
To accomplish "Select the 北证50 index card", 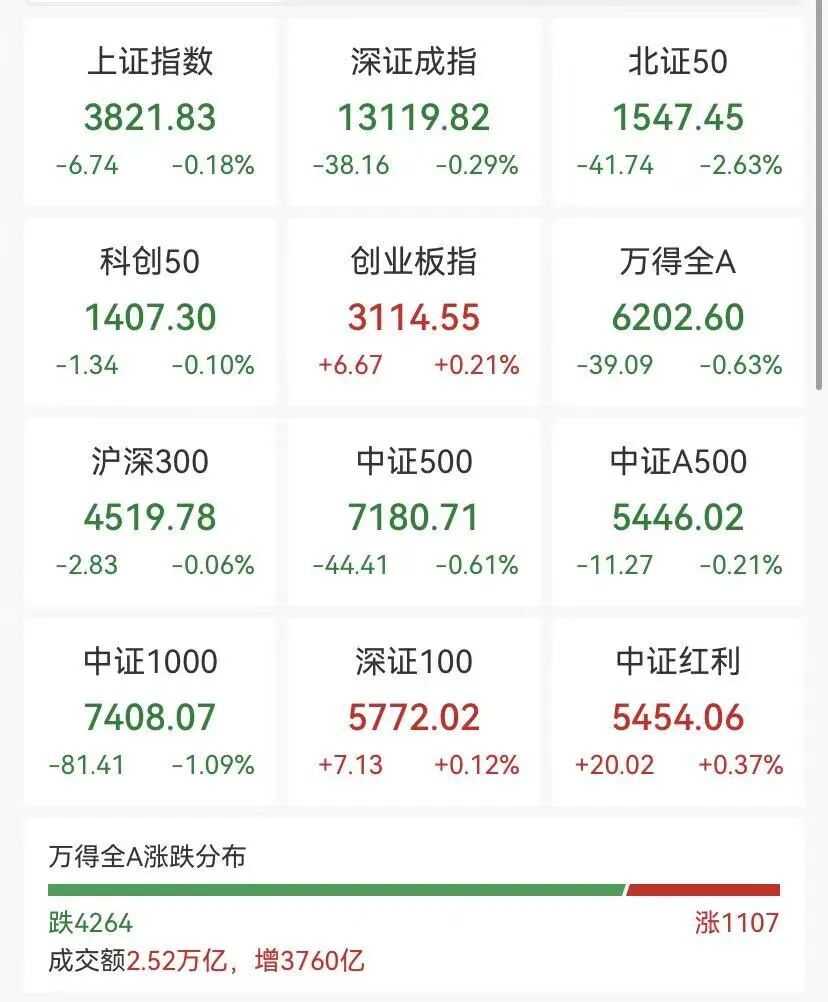I will pos(678,113).
